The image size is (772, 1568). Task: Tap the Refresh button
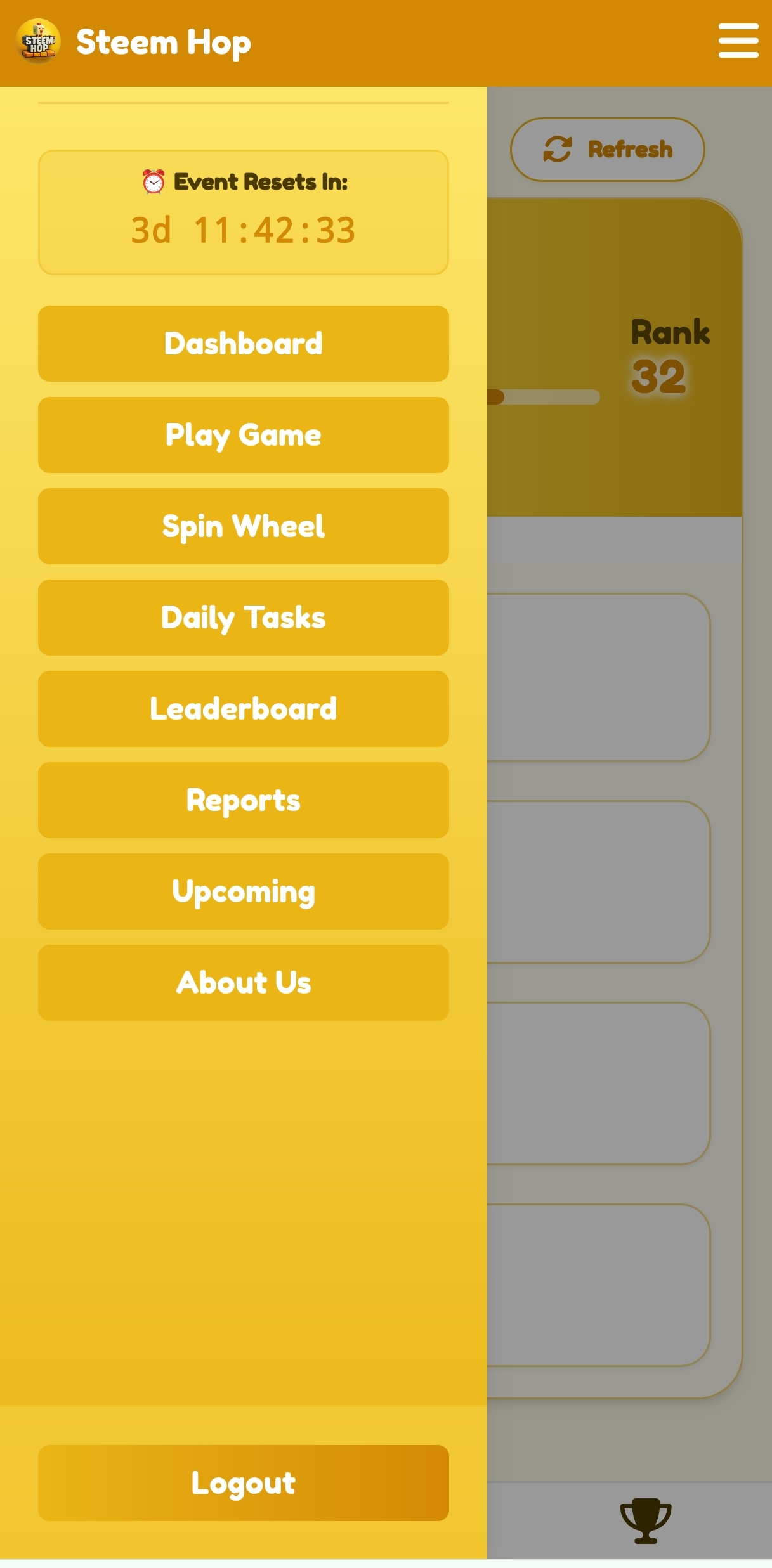(x=608, y=150)
